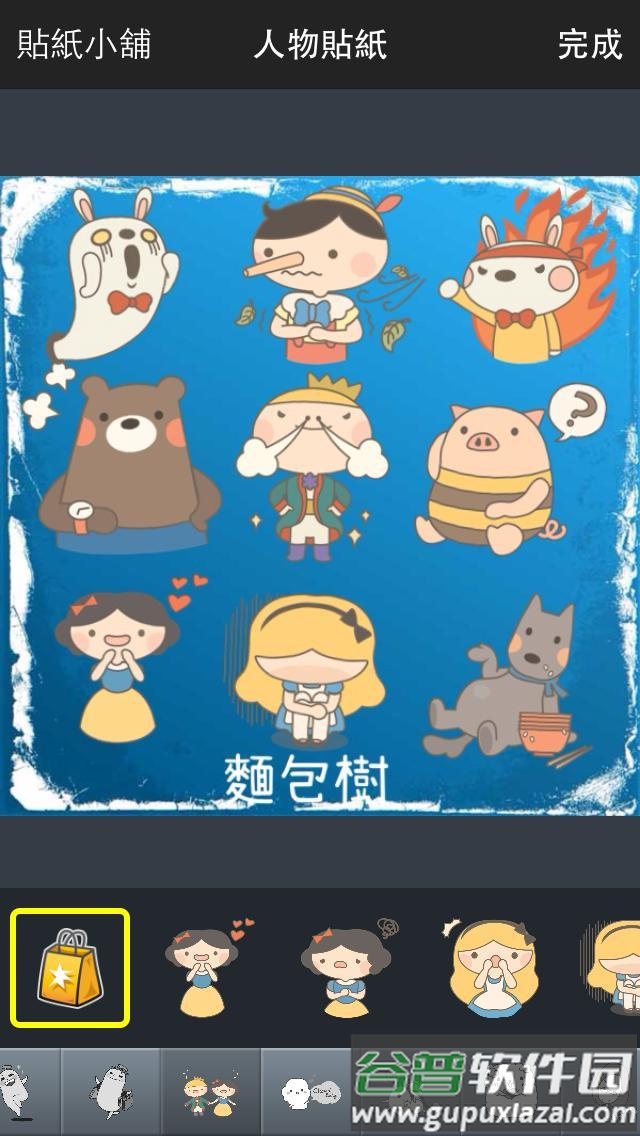
Task: Select Snow White sticker with hearts
Action: click(208, 968)
